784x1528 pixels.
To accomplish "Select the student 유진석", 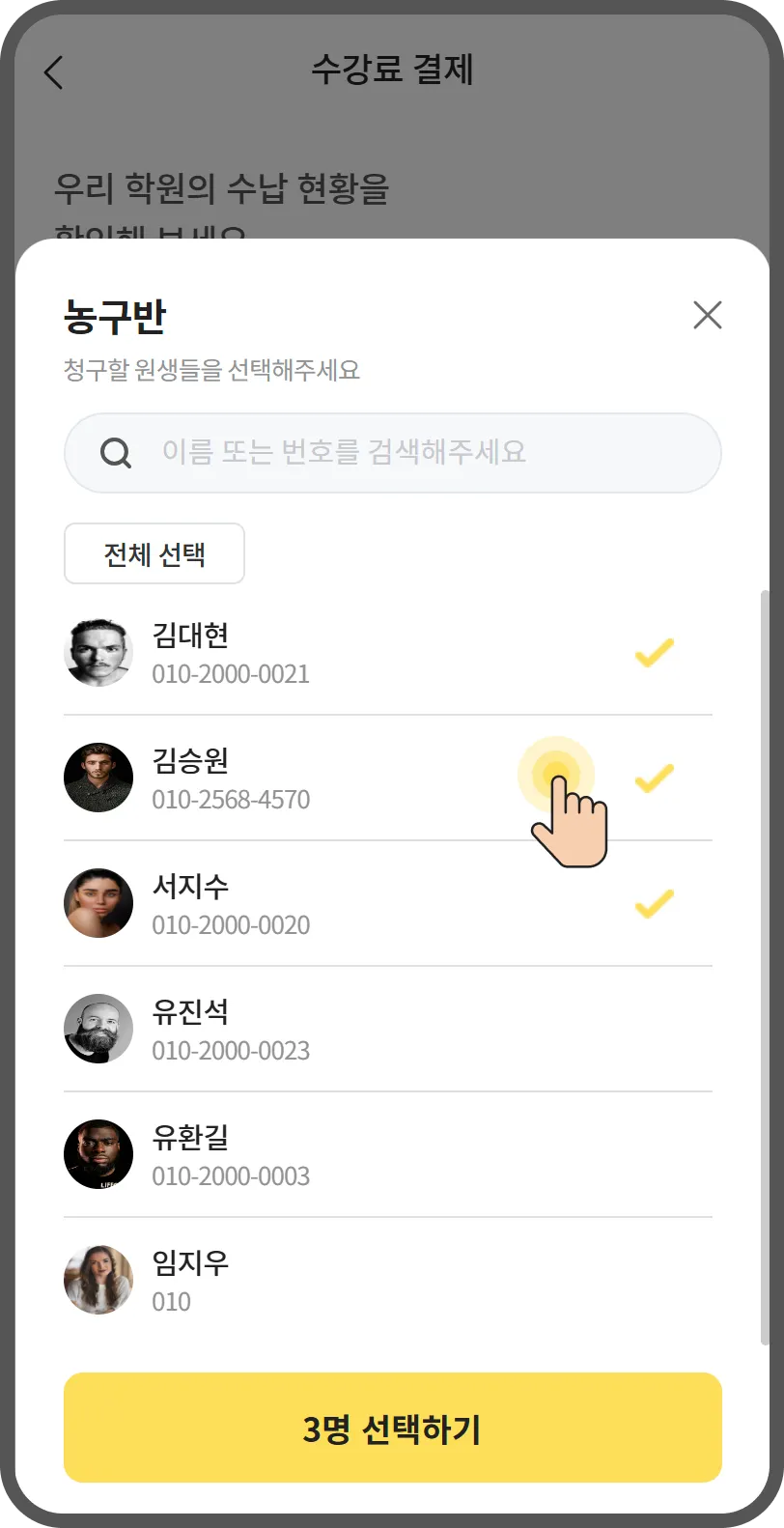I will pyautogui.click(x=386, y=1030).
